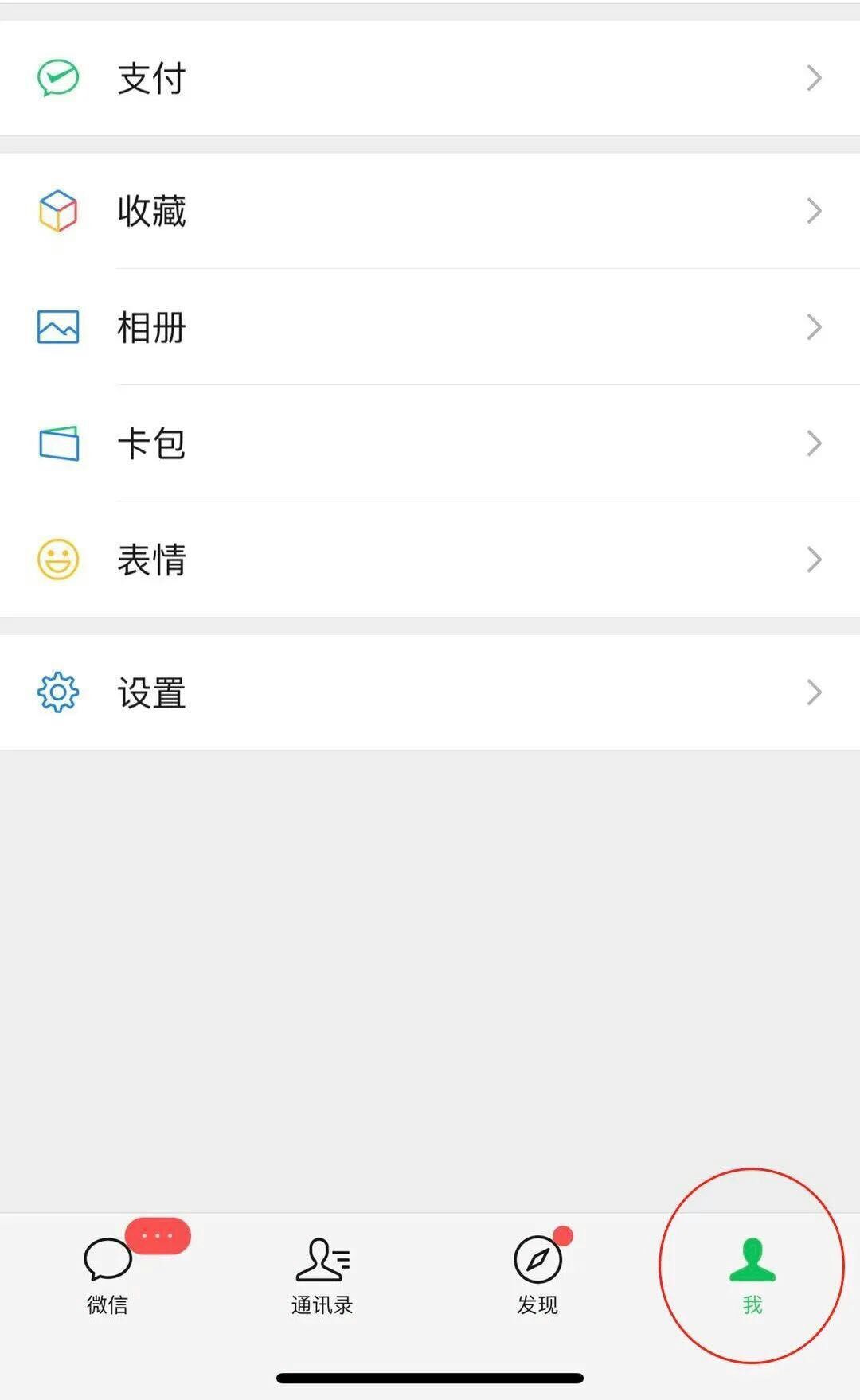Expand the 支付 row chevron
The width and height of the screenshot is (860, 1400).
[813, 77]
